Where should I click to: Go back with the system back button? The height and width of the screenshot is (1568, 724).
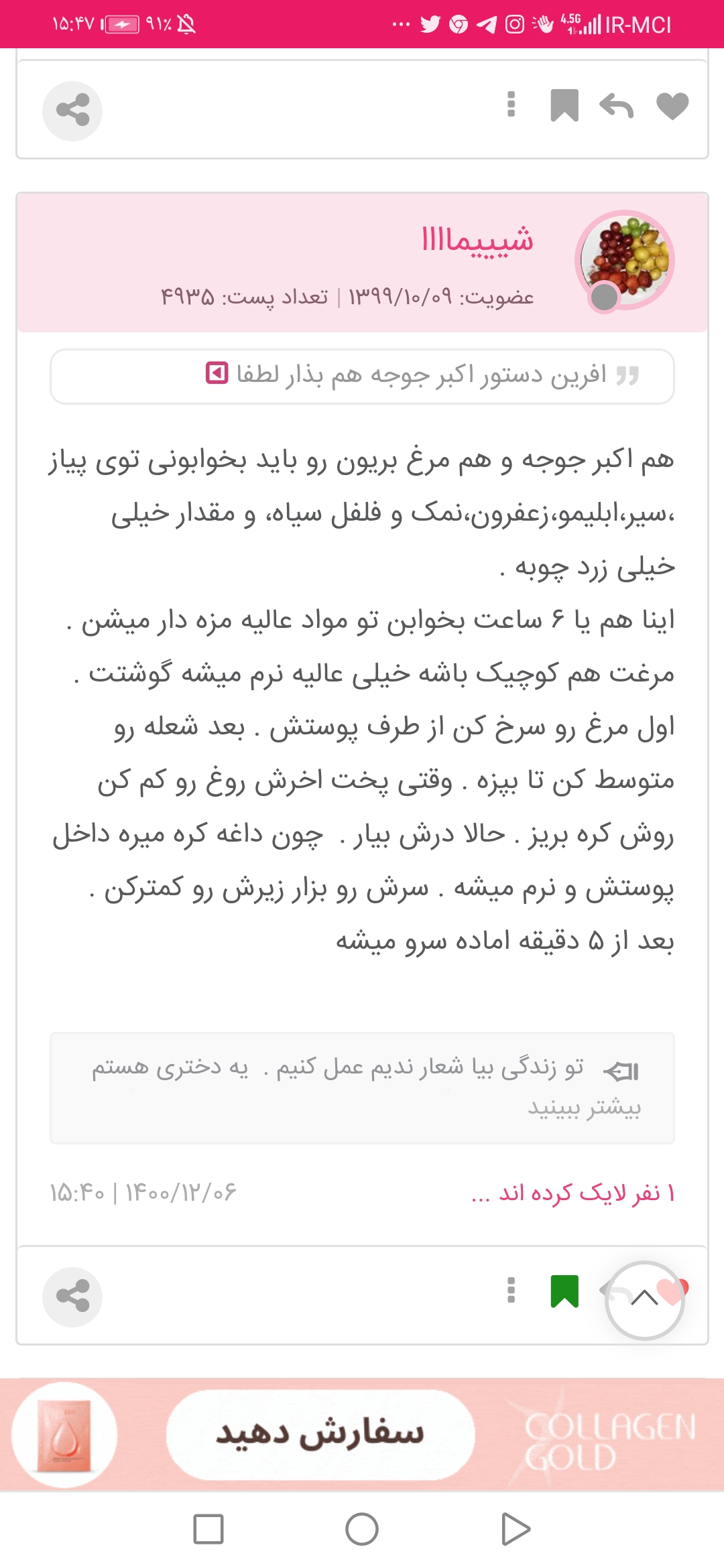(x=516, y=1529)
